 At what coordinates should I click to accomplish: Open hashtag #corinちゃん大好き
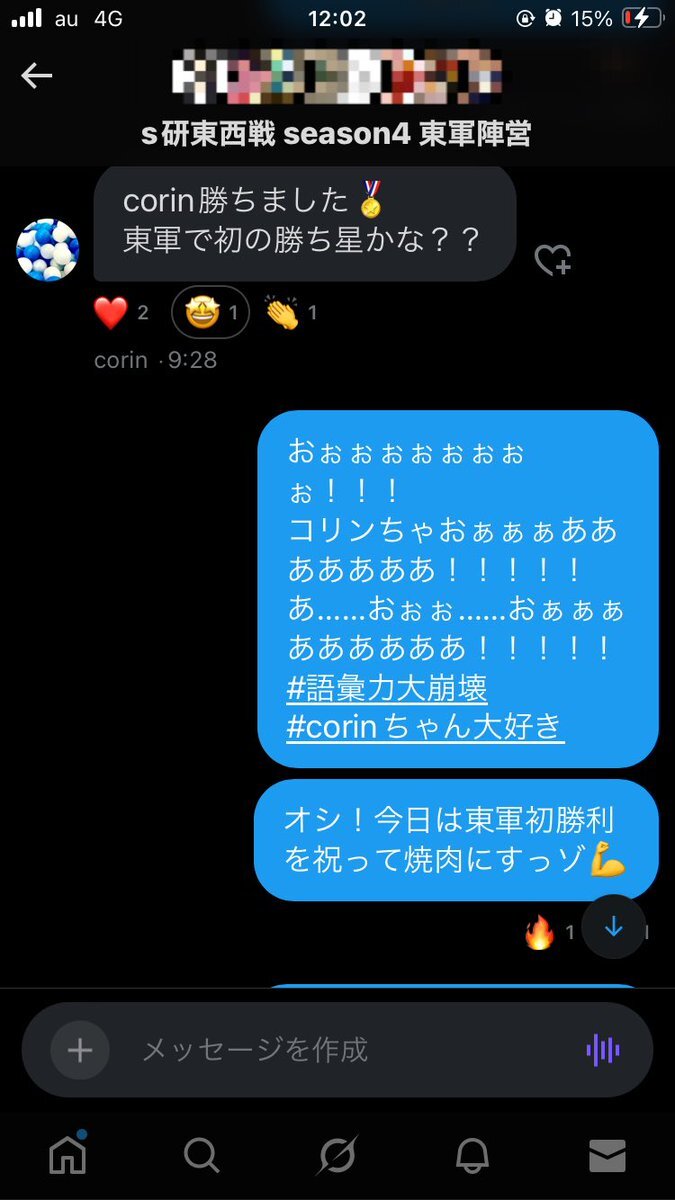click(425, 727)
